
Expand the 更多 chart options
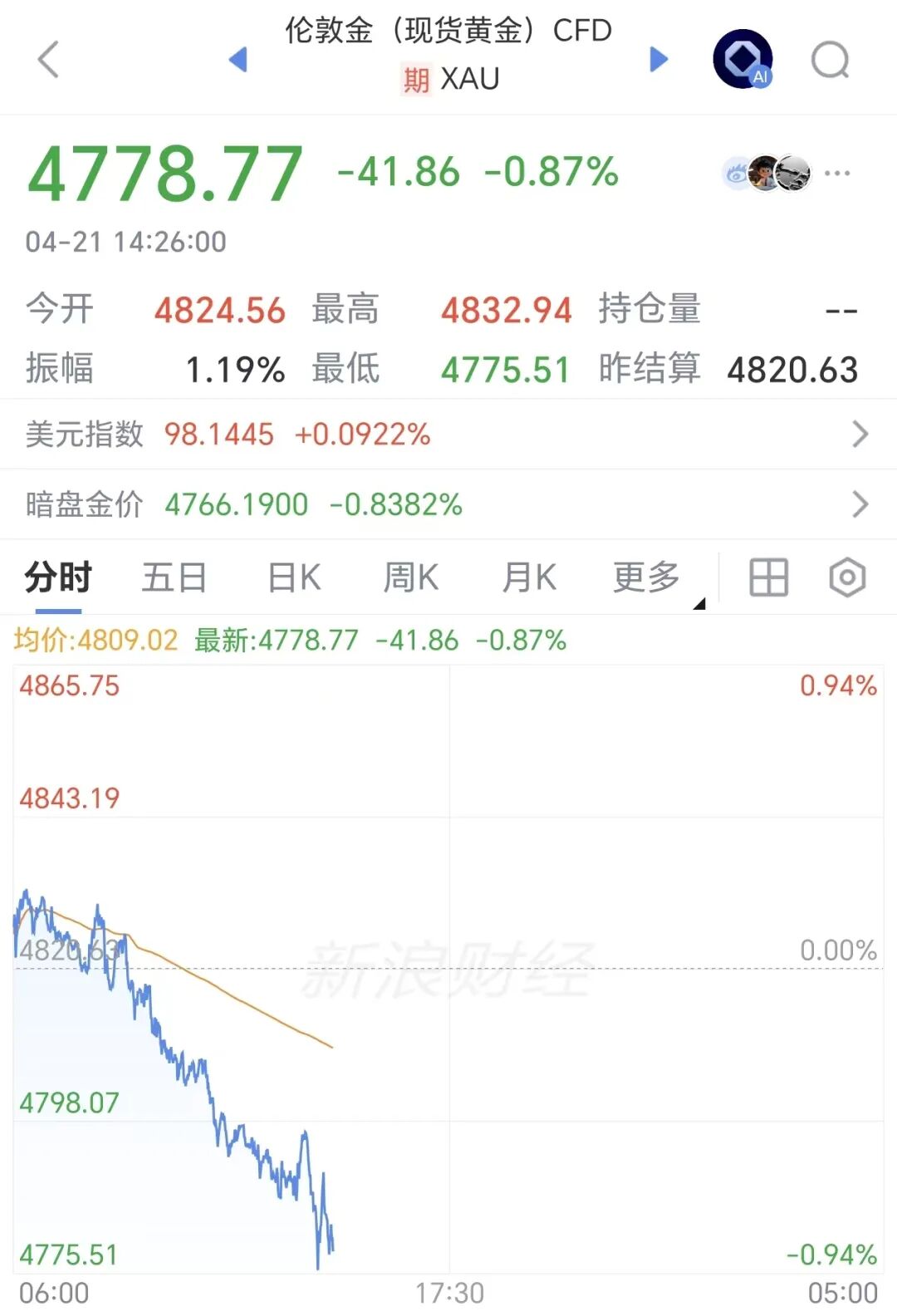[648, 577]
